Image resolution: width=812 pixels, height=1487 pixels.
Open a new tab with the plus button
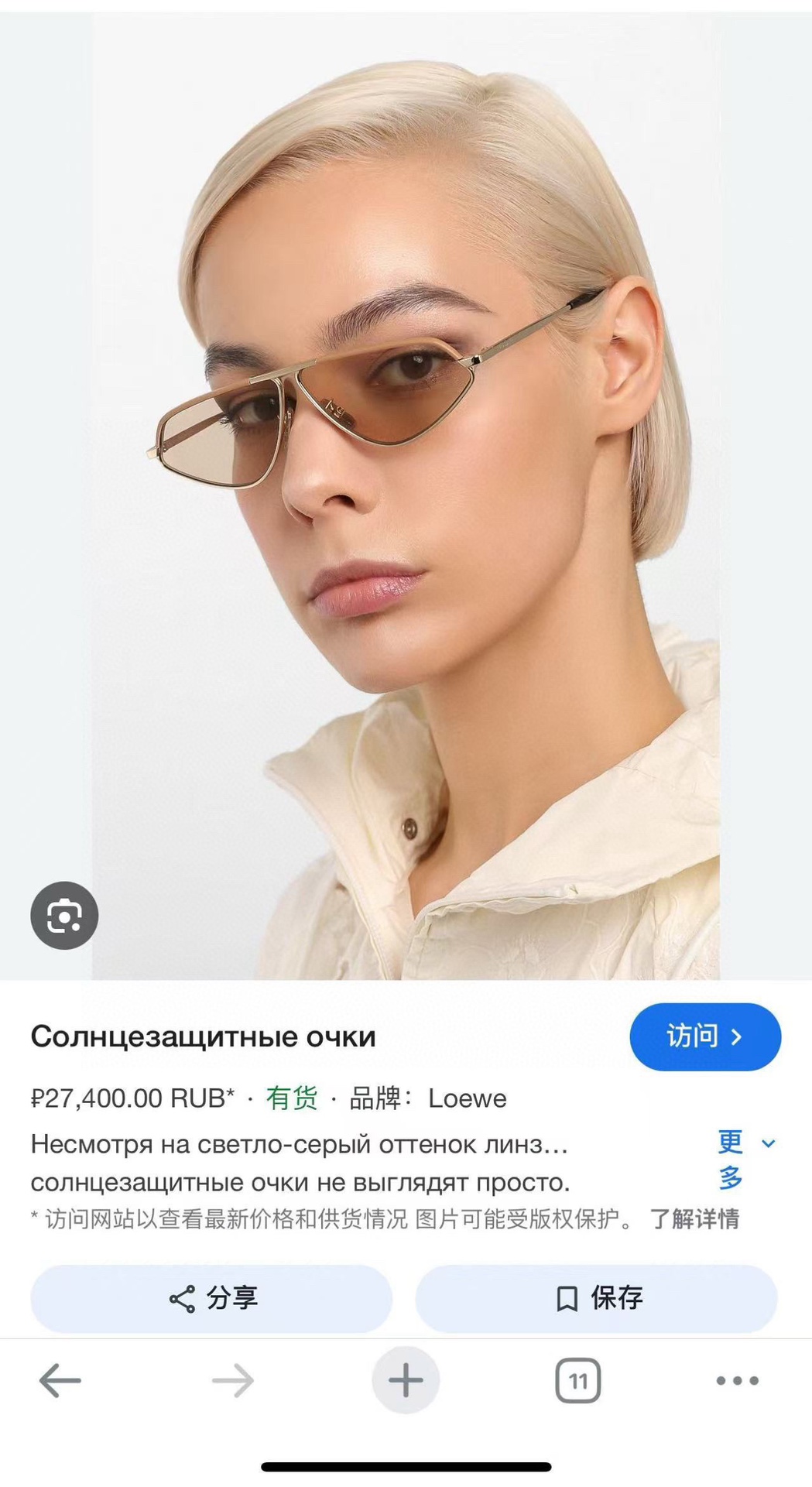[x=406, y=1380]
